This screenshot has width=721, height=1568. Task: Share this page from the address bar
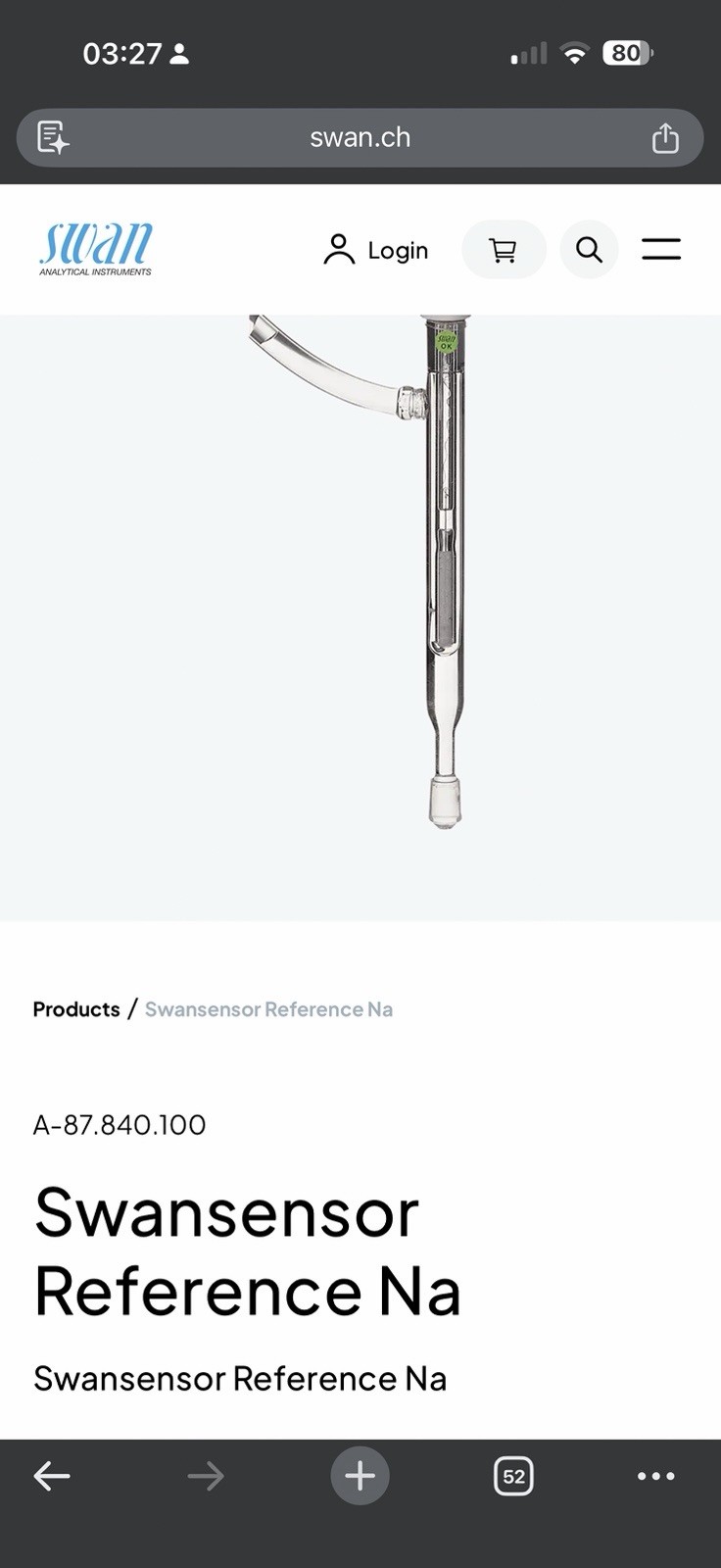click(665, 137)
